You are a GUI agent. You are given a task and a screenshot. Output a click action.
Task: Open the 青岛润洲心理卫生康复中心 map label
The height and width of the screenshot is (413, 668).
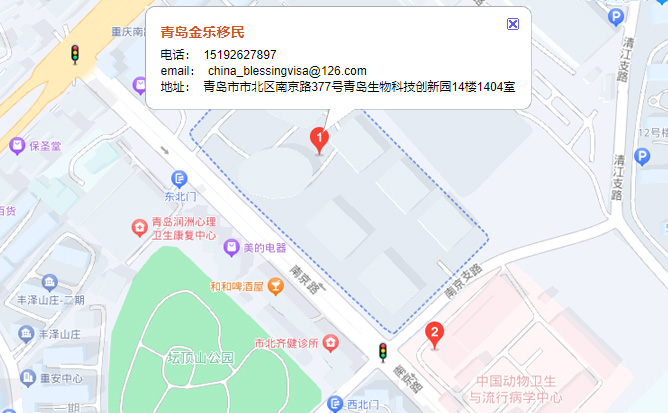[x=175, y=228]
